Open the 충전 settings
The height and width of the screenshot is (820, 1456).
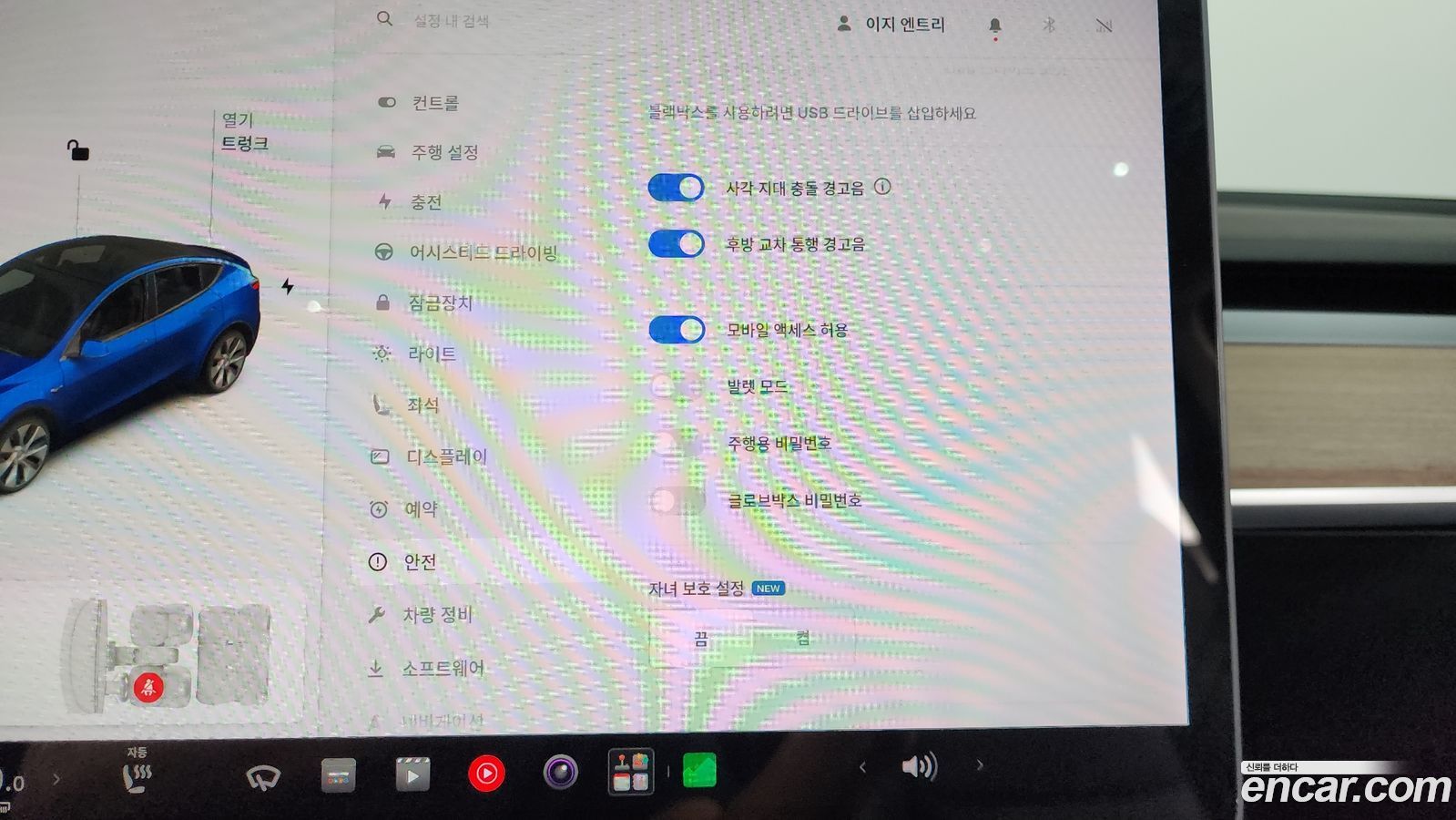coord(410,202)
